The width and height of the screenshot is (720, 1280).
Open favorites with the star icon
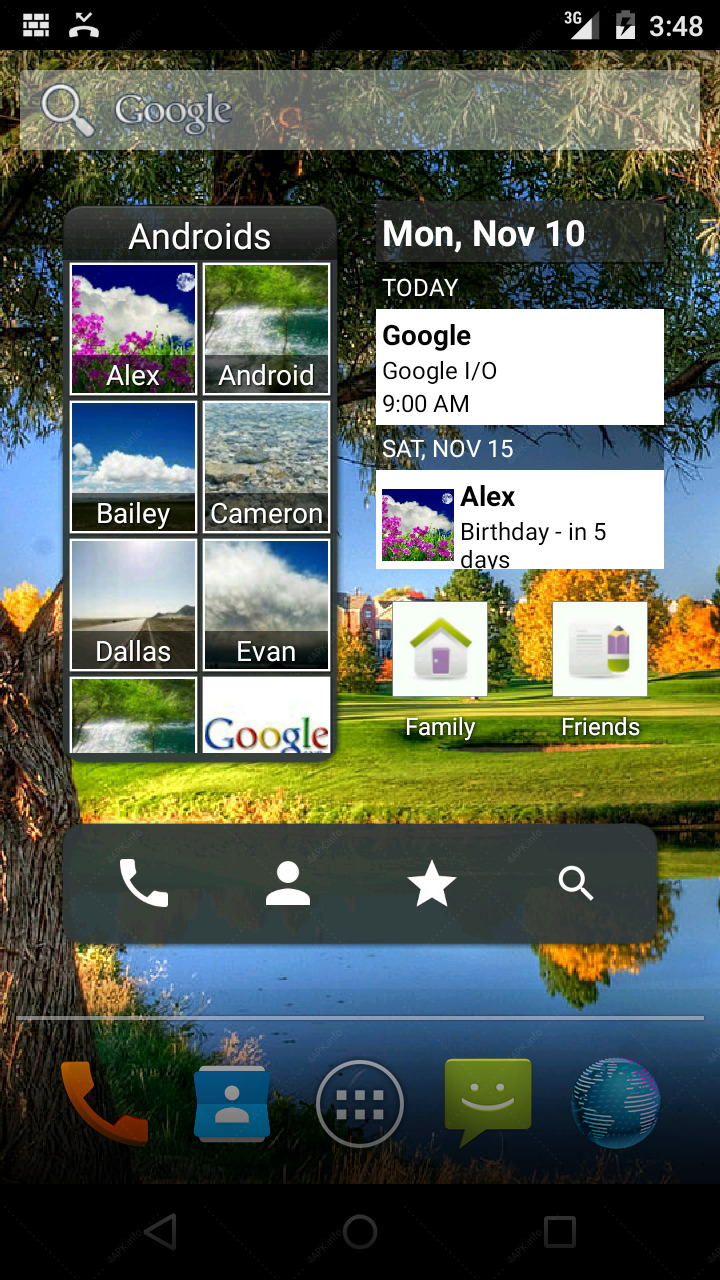pos(432,884)
